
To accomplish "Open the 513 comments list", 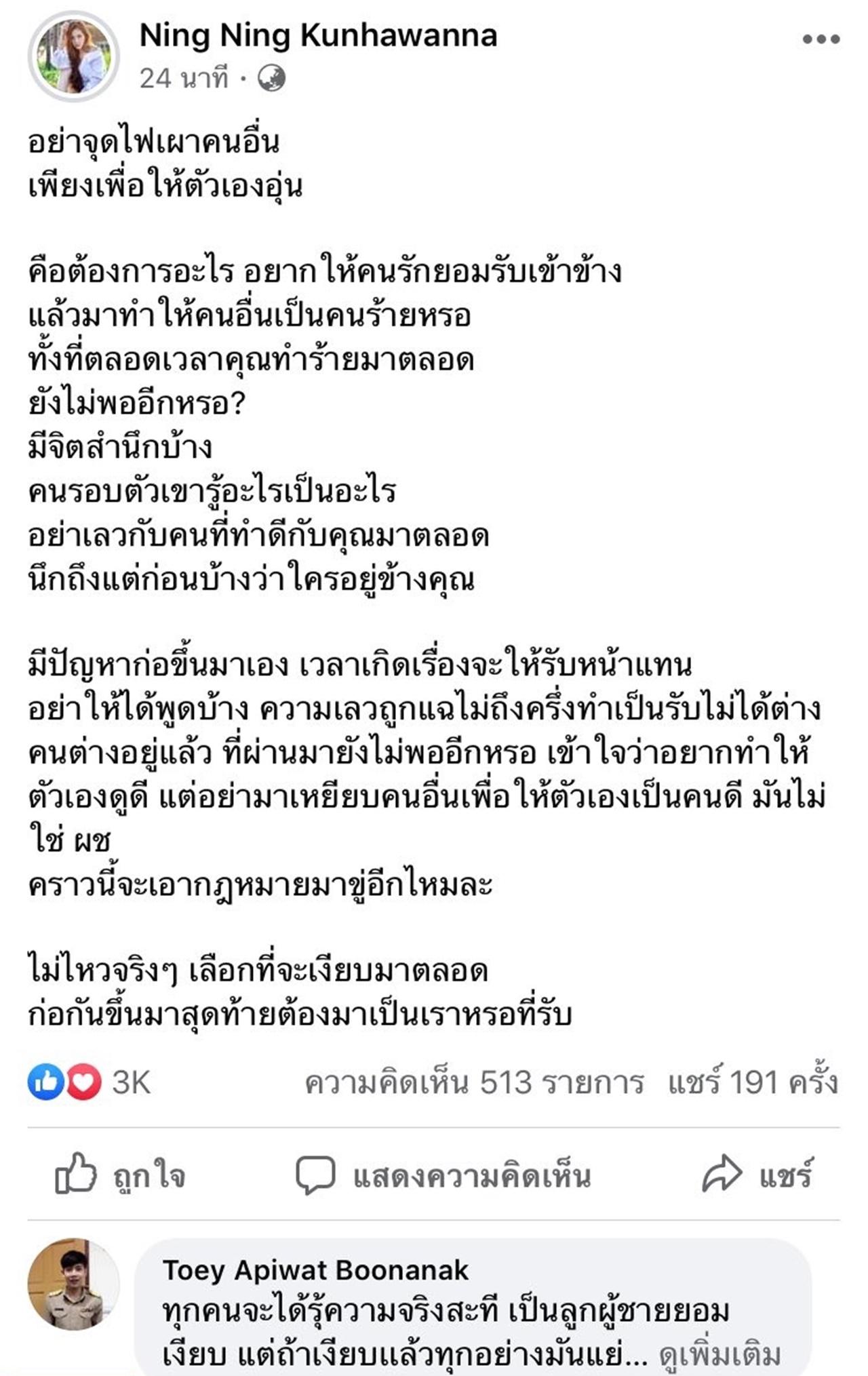I will [474, 1083].
